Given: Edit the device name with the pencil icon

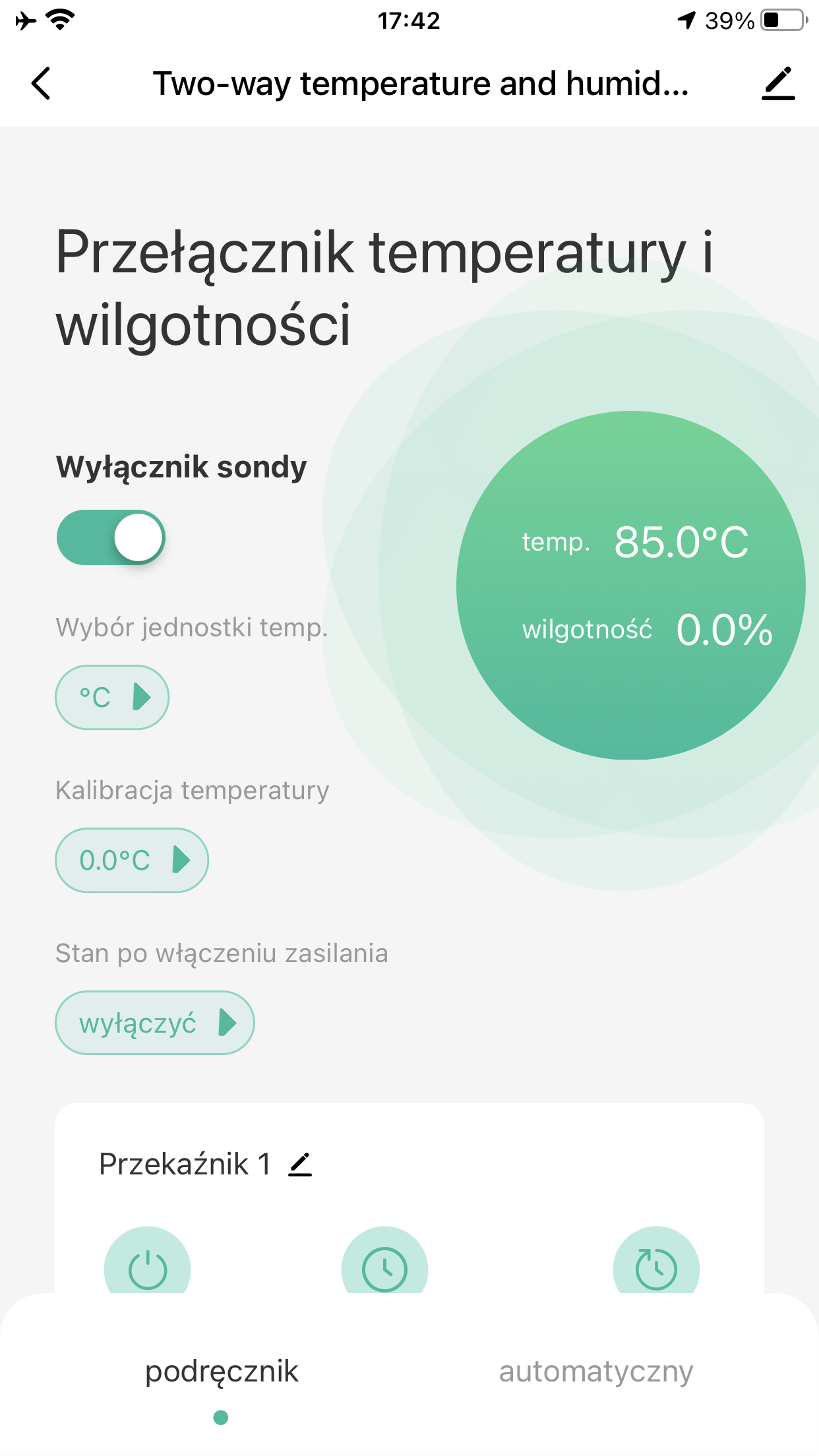Looking at the screenshot, I should (778, 84).
